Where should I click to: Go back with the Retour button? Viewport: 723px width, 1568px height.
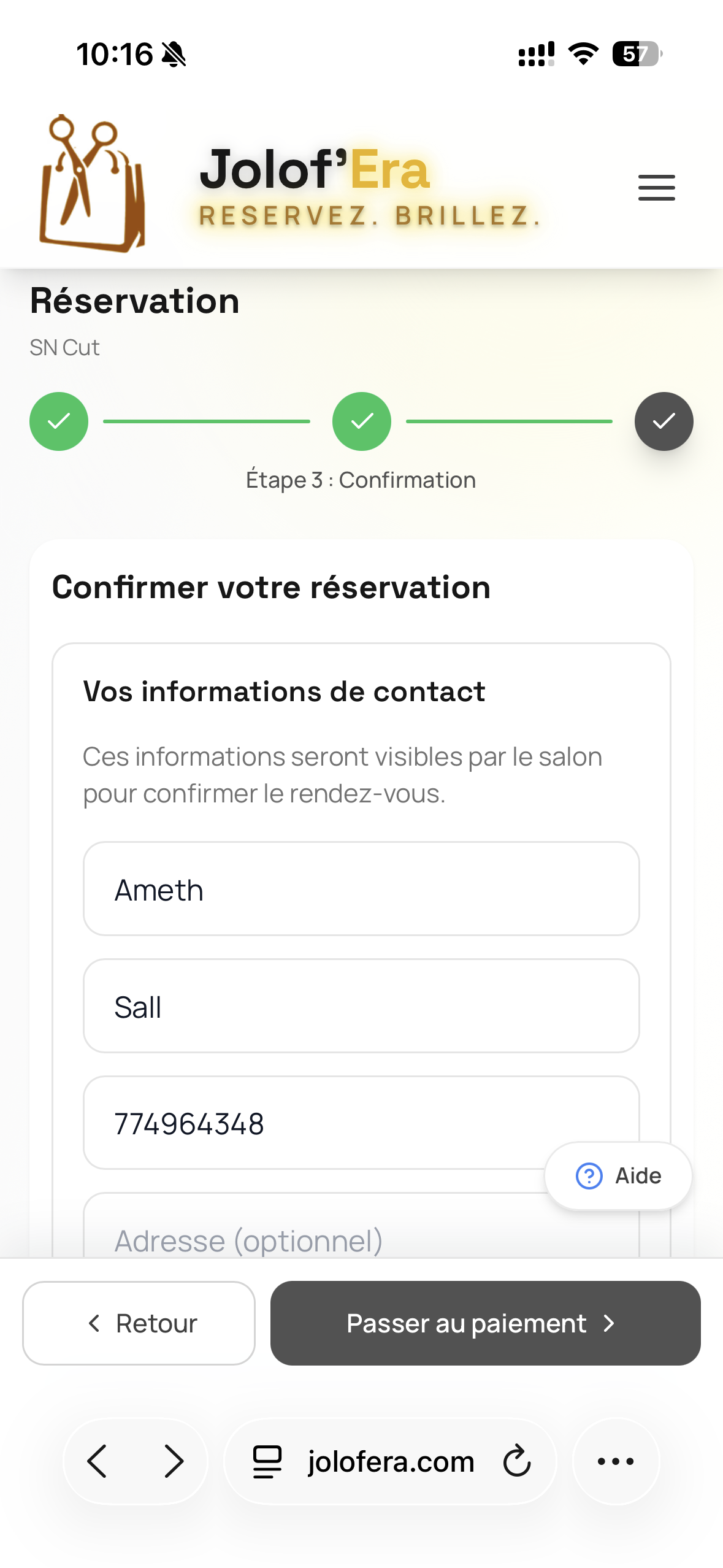139,1323
